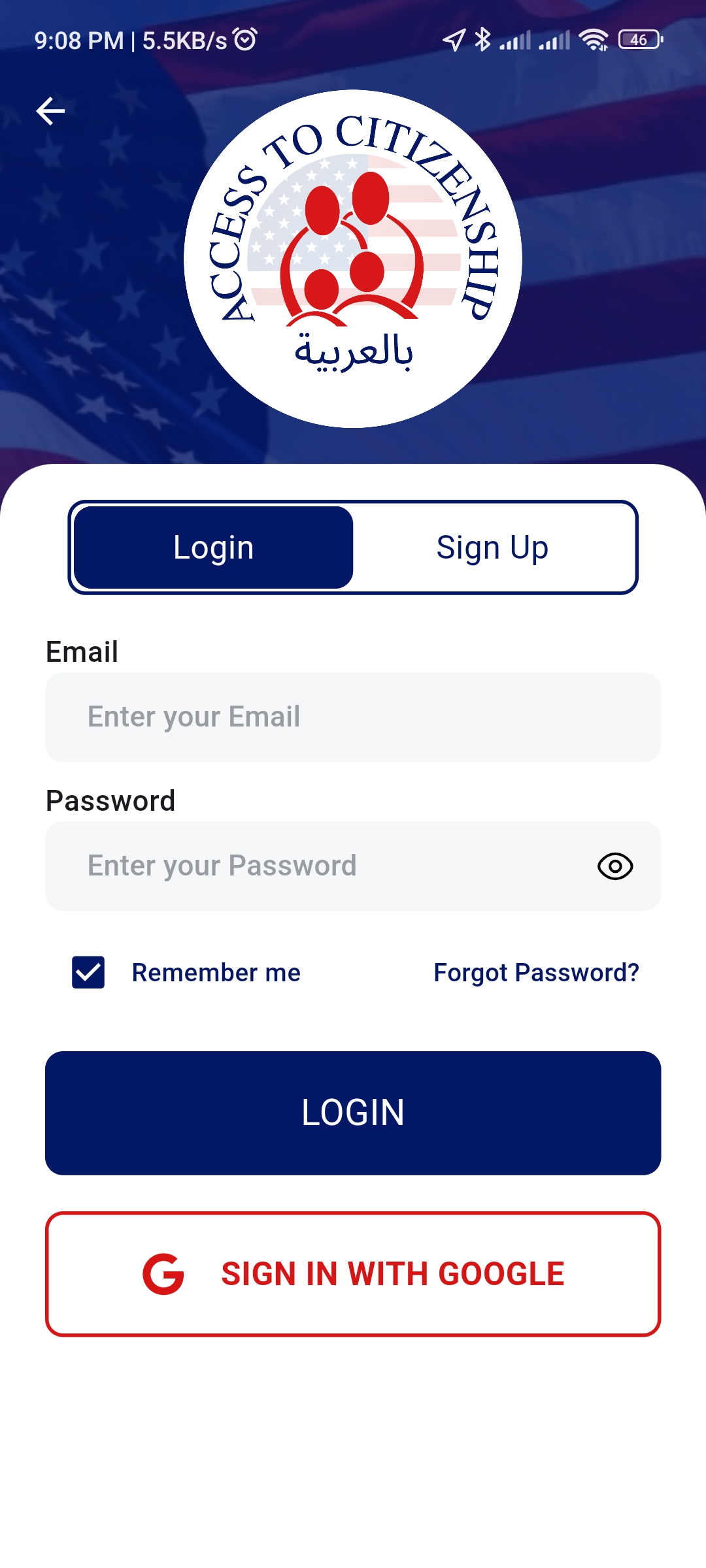
Task: Open the Forgot Password link
Action: [x=536, y=973]
